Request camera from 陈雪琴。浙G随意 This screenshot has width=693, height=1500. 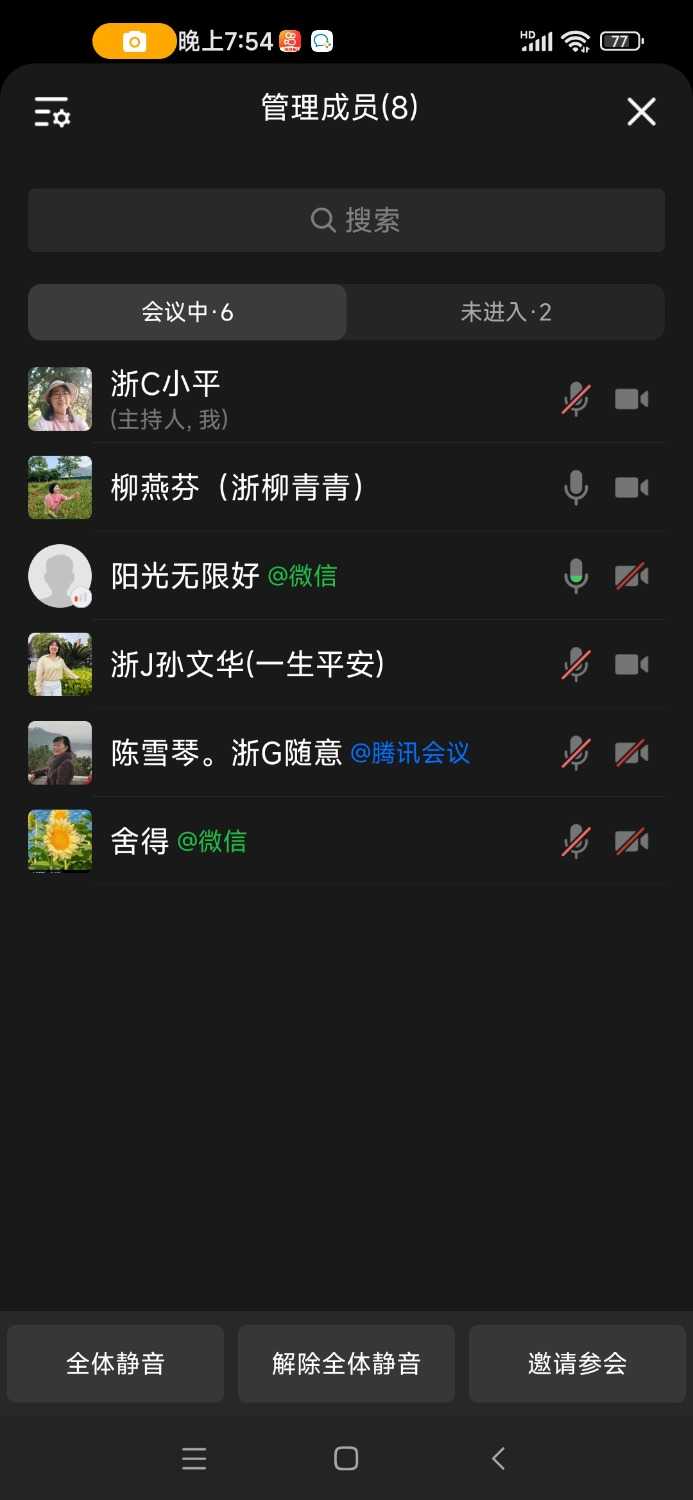631,753
